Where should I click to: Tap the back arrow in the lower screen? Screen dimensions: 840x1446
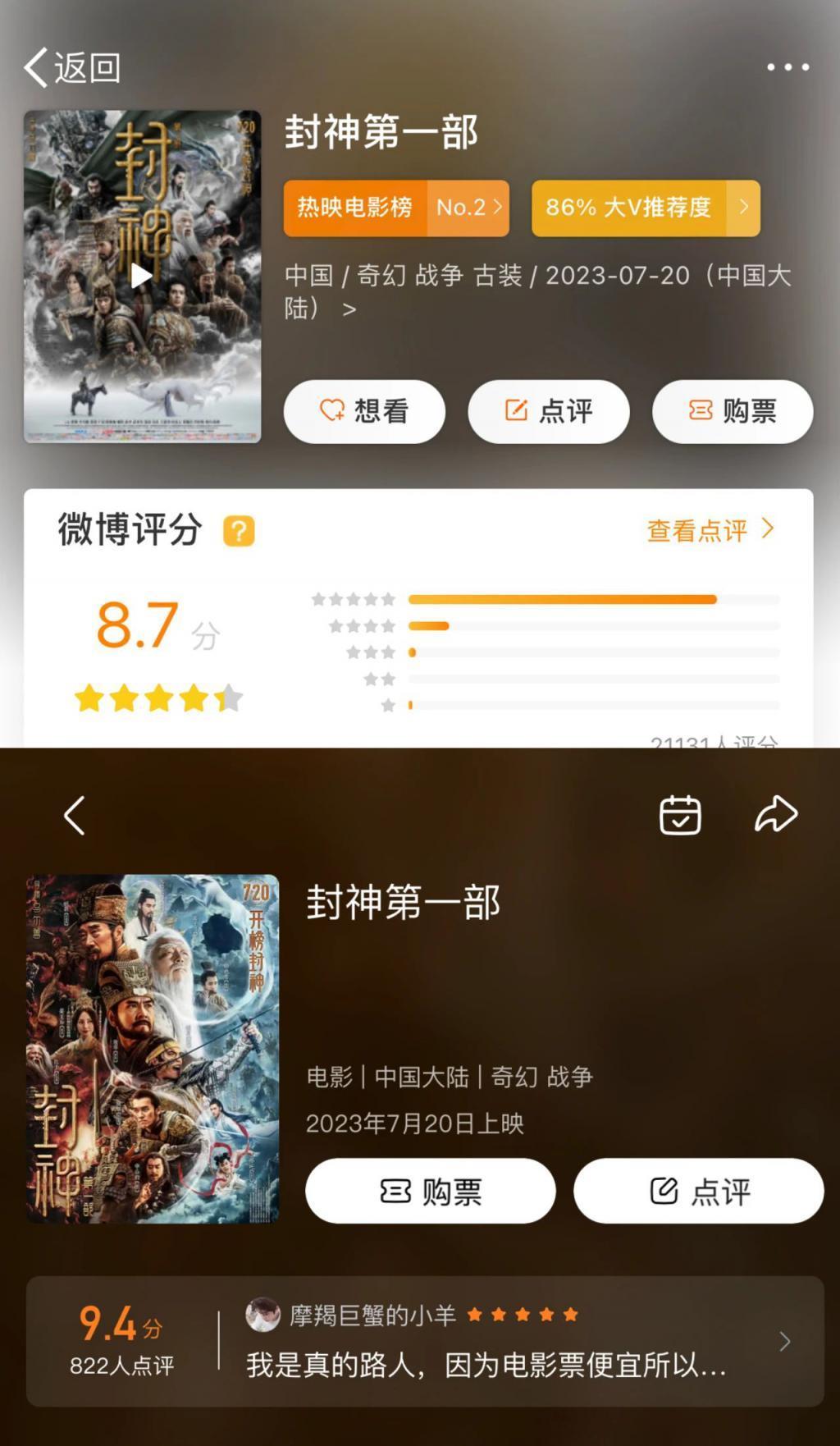click(75, 815)
